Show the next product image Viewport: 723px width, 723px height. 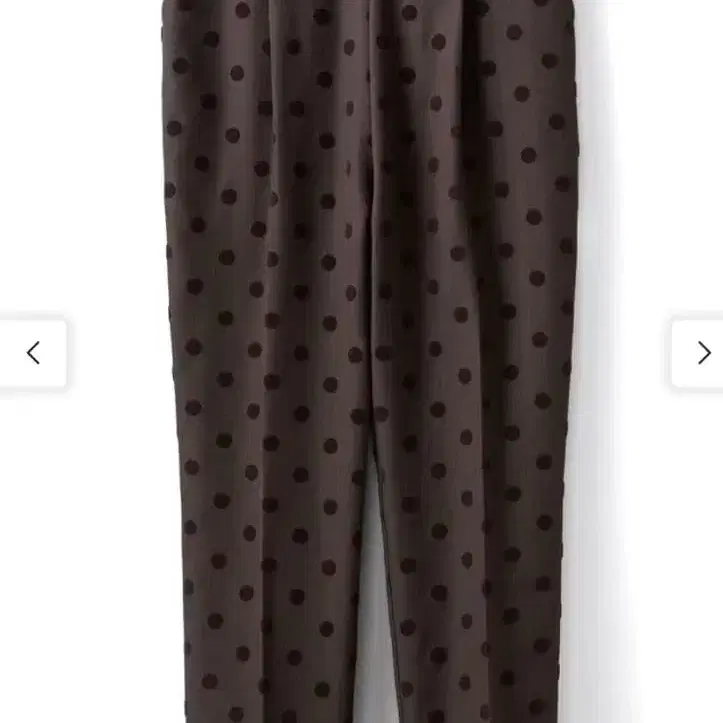coord(698,353)
